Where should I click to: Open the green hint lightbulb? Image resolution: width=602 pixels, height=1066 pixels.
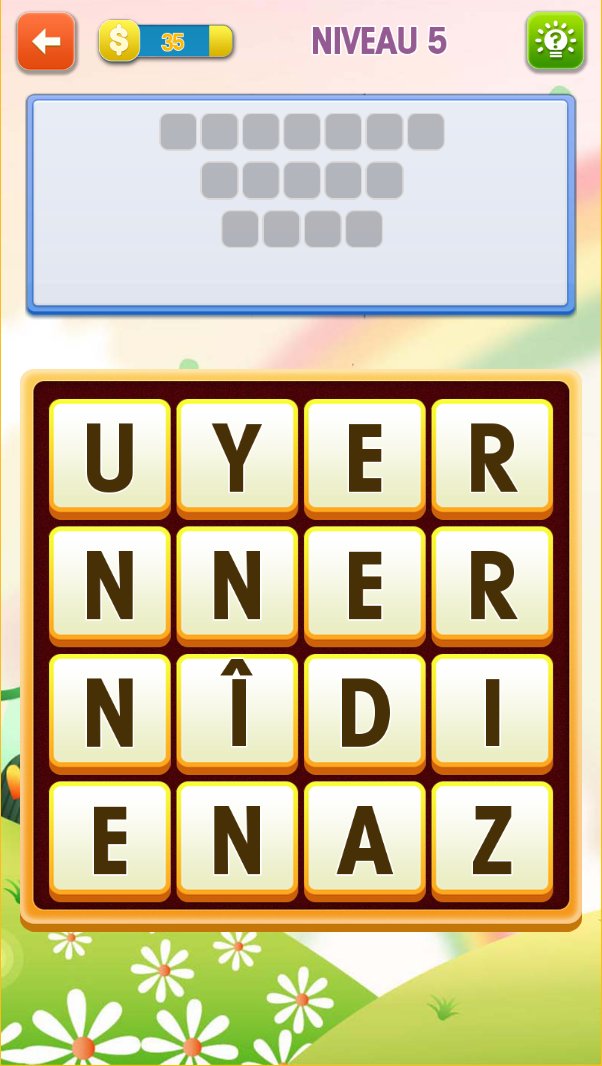coord(555,41)
